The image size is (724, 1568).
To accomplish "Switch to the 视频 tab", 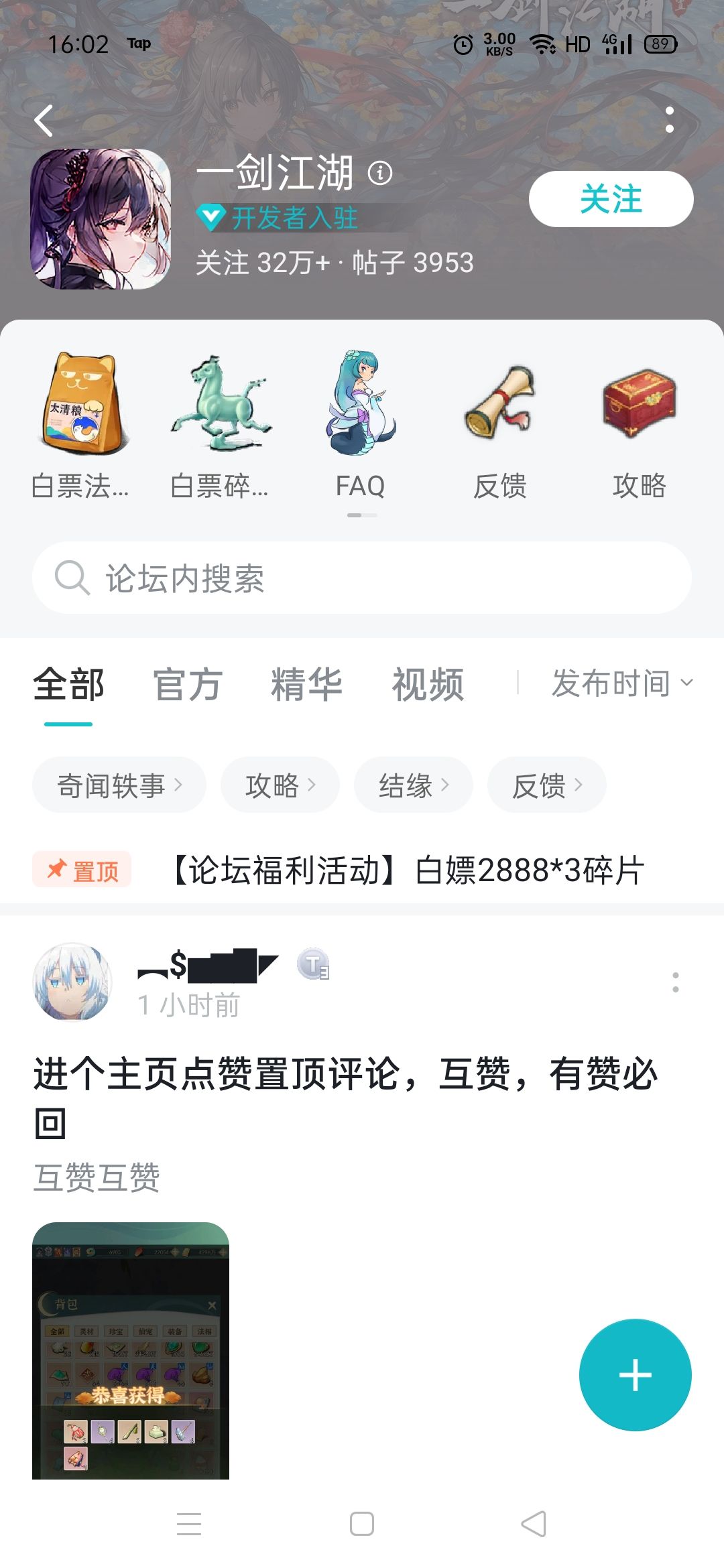I will coord(428,685).
